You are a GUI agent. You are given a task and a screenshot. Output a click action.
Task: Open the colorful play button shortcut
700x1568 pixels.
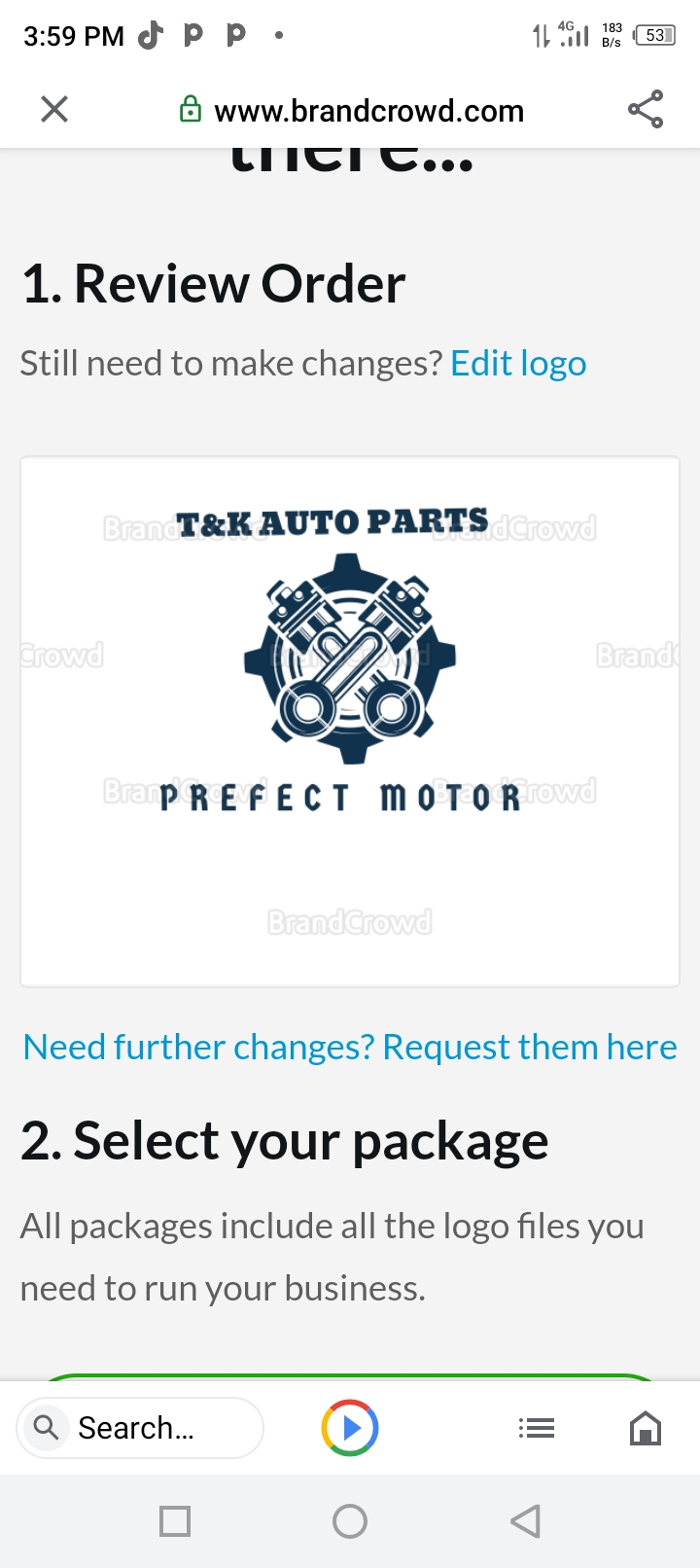(x=350, y=1428)
